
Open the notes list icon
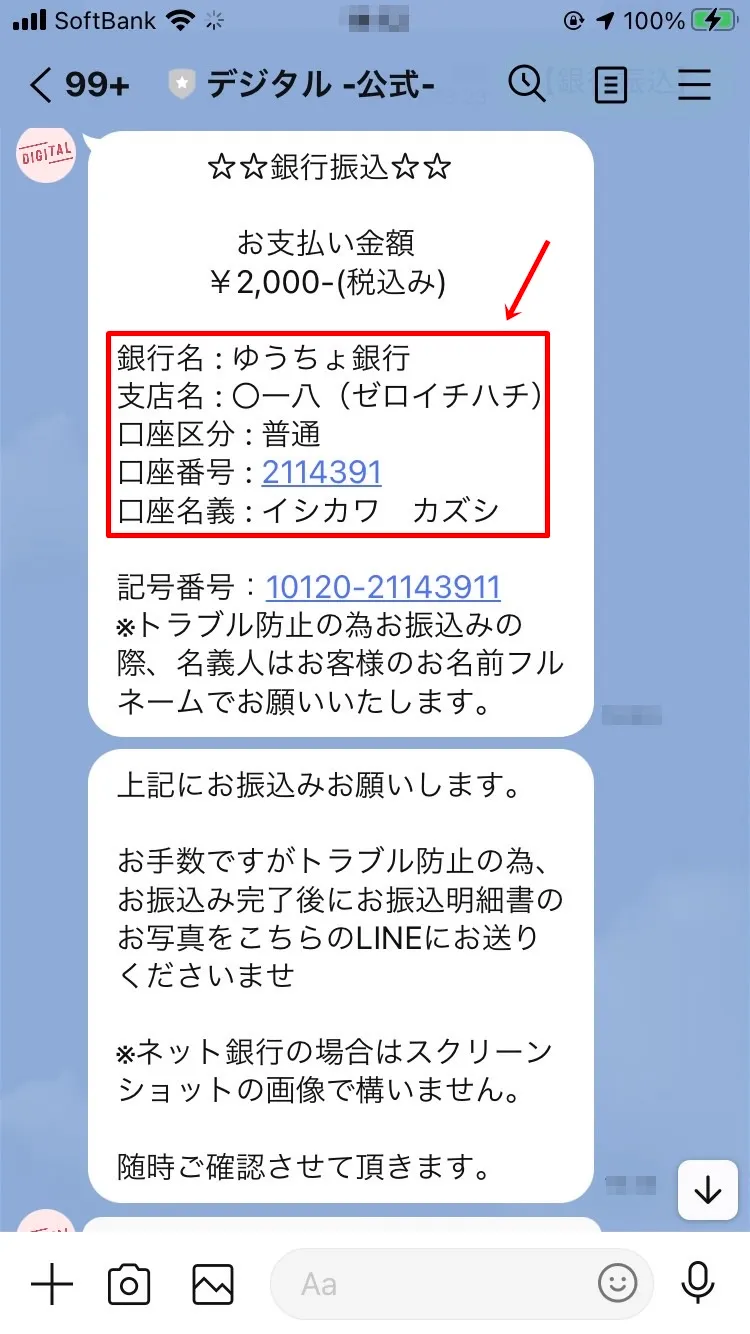pos(611,85)
